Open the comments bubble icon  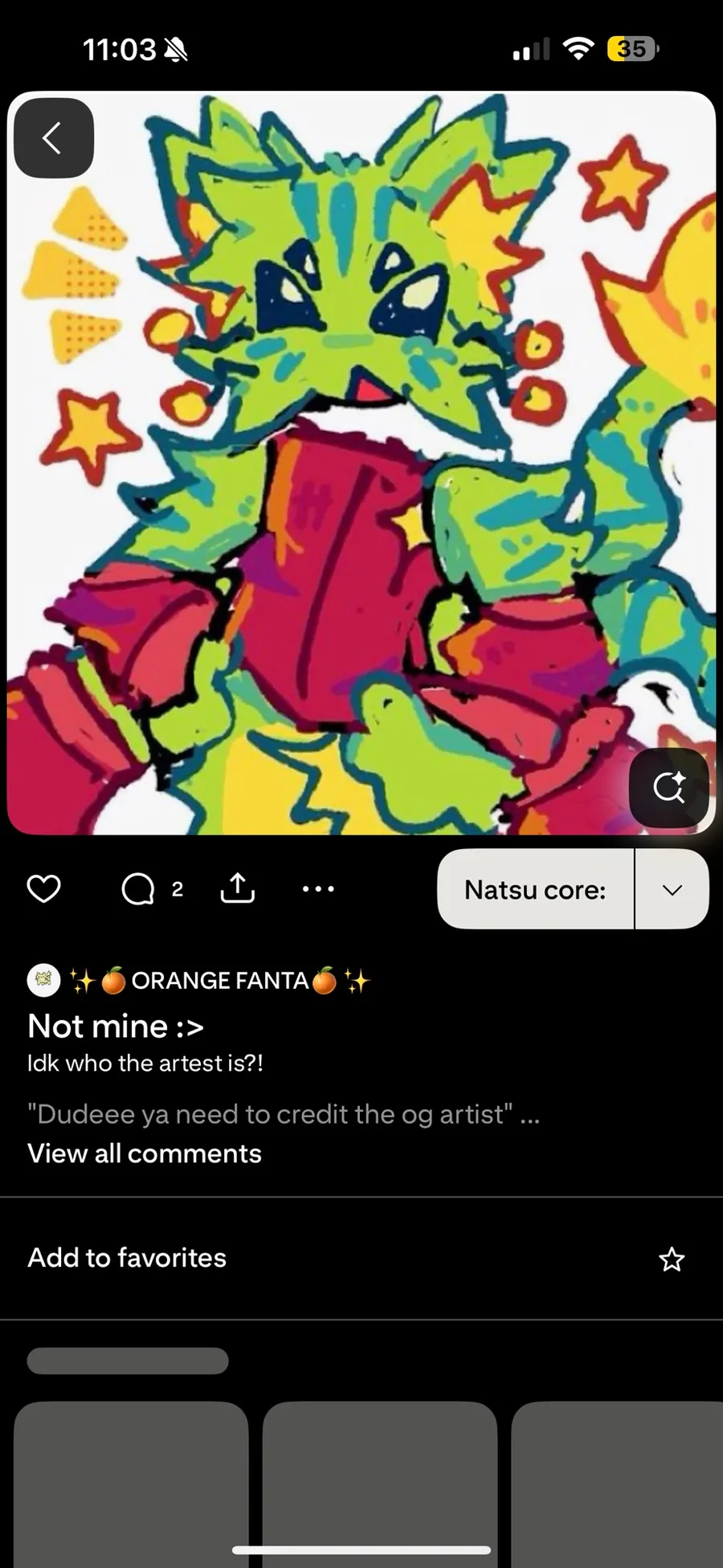(138, 889)
